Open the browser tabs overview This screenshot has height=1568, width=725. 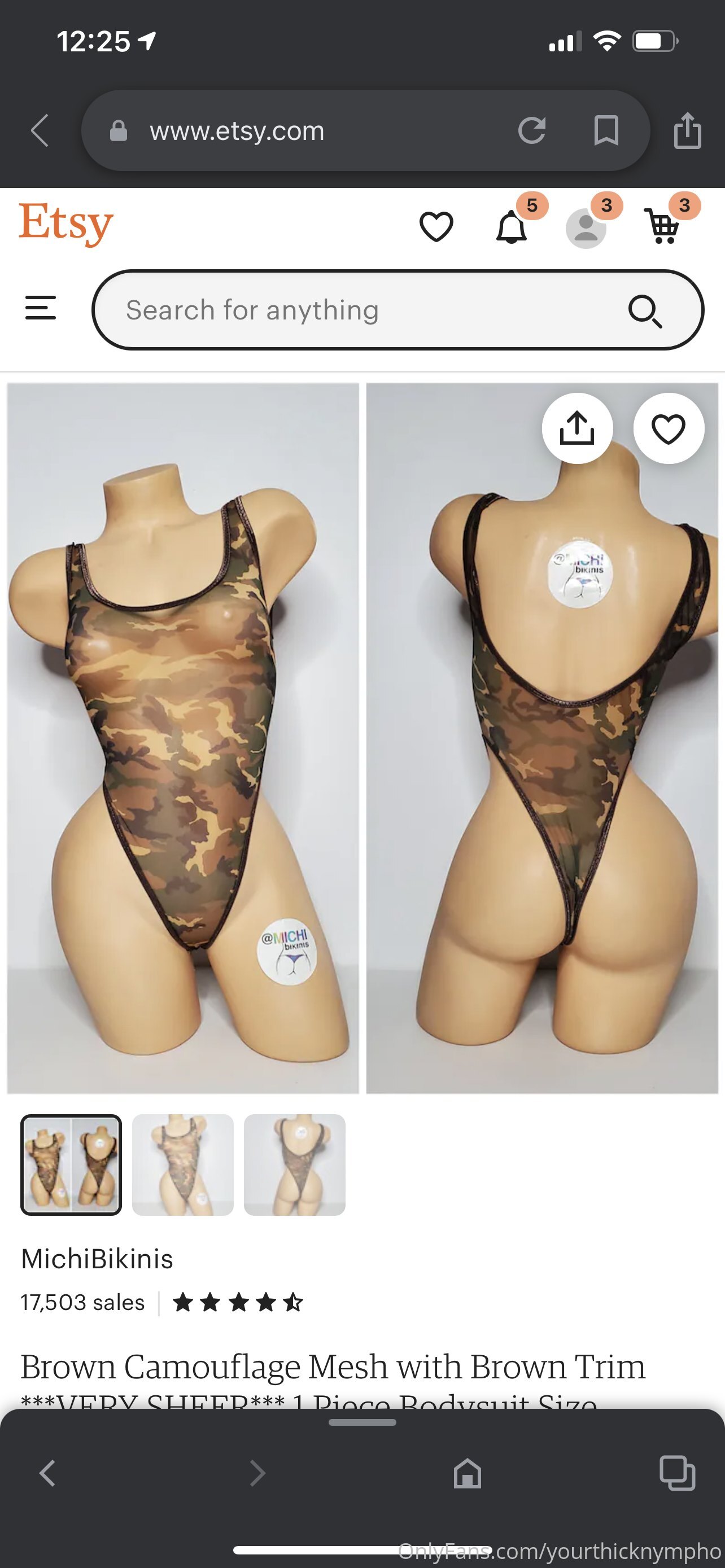(x=678, y=1473)
